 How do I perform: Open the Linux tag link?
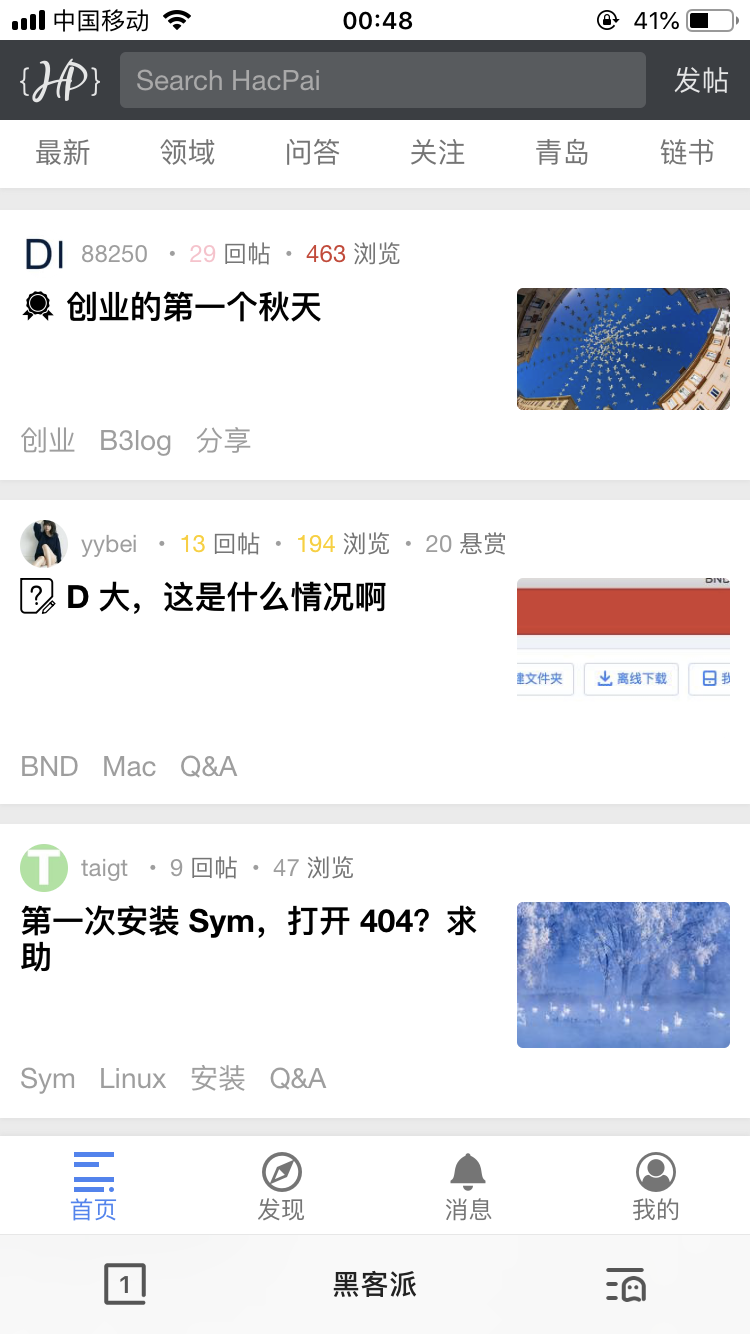click(132, 1078)
